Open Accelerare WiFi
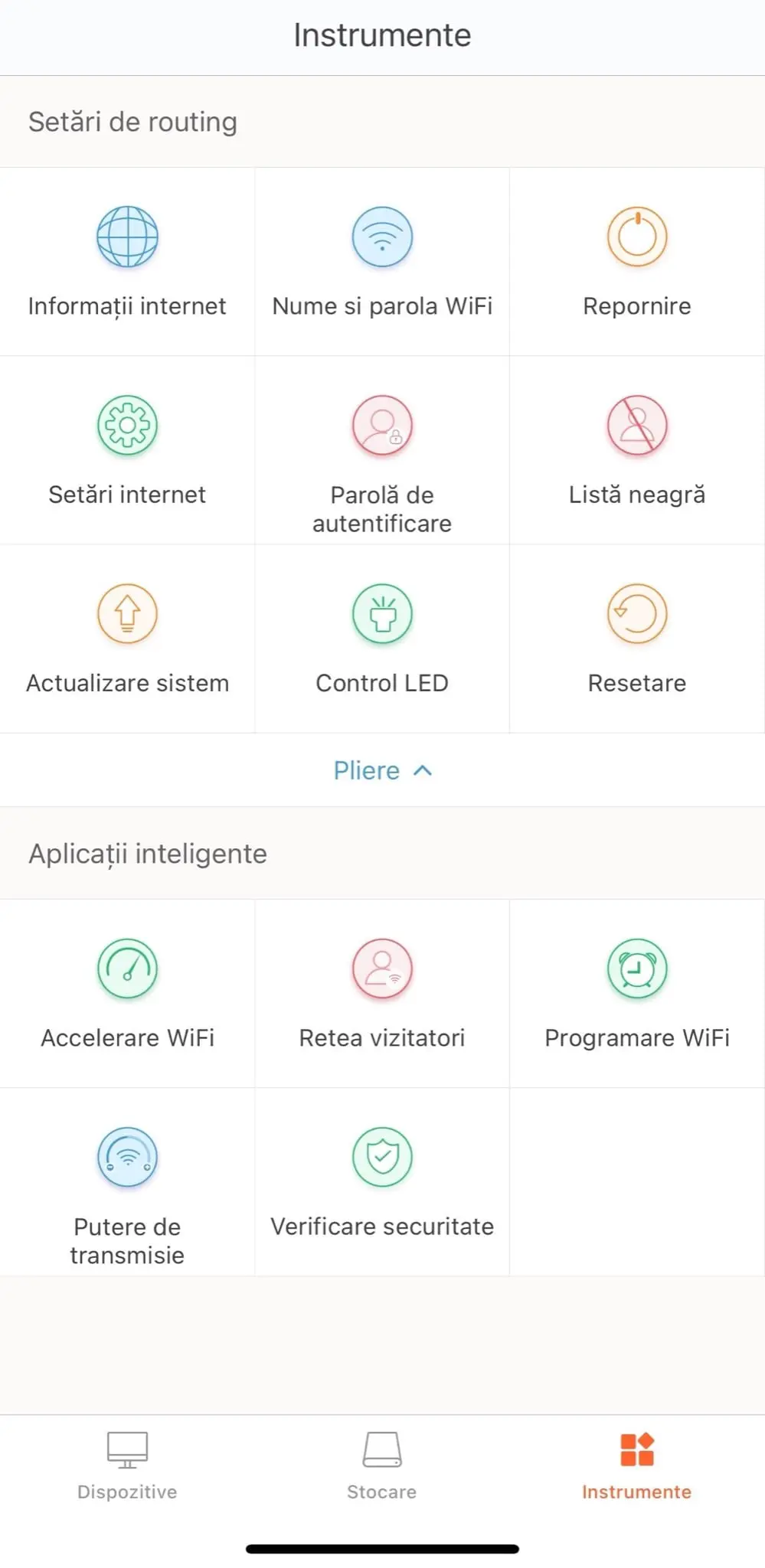 coord(127,993)
